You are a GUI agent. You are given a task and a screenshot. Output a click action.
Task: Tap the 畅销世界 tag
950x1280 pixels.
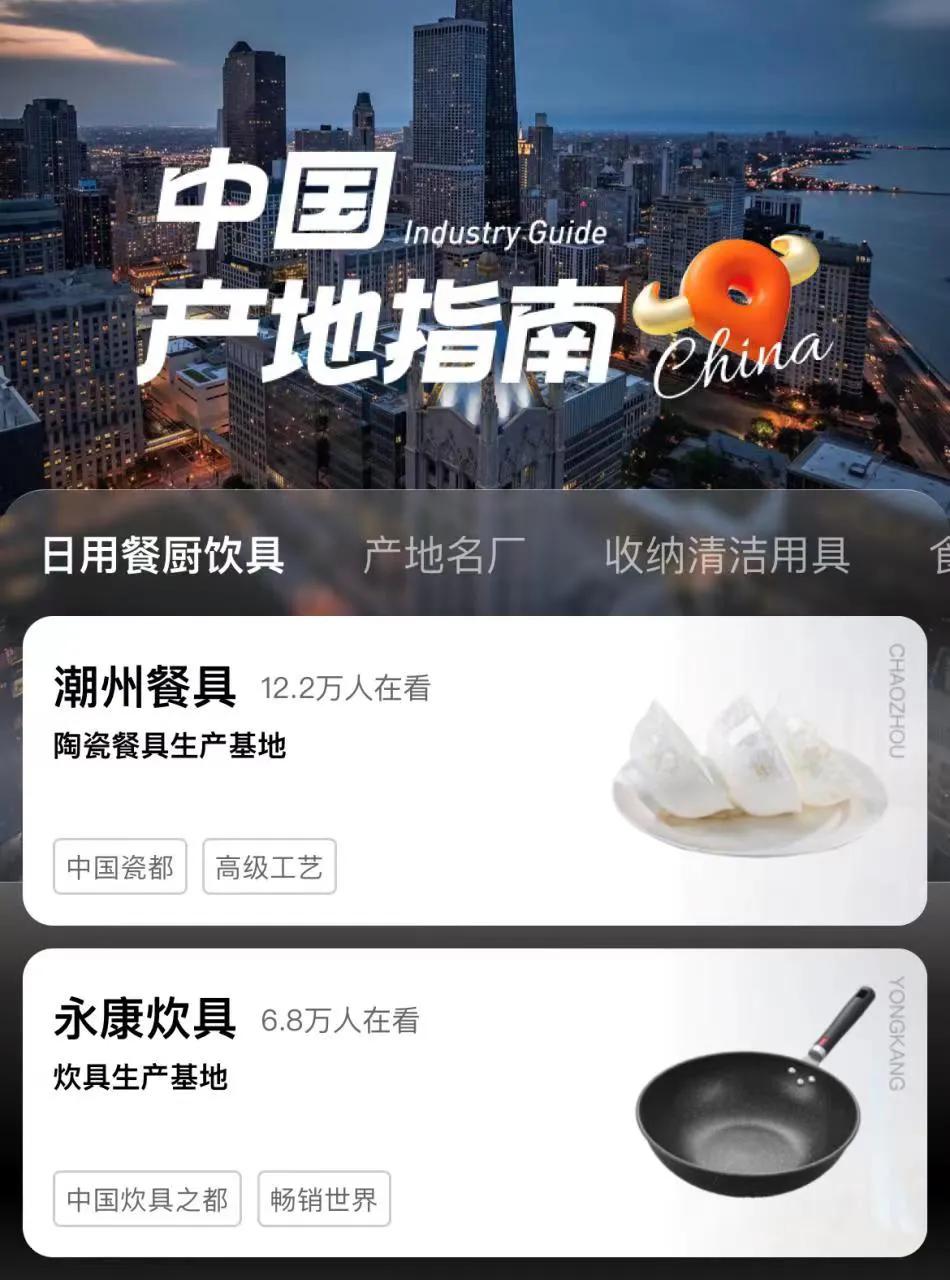click(324, 1200)
